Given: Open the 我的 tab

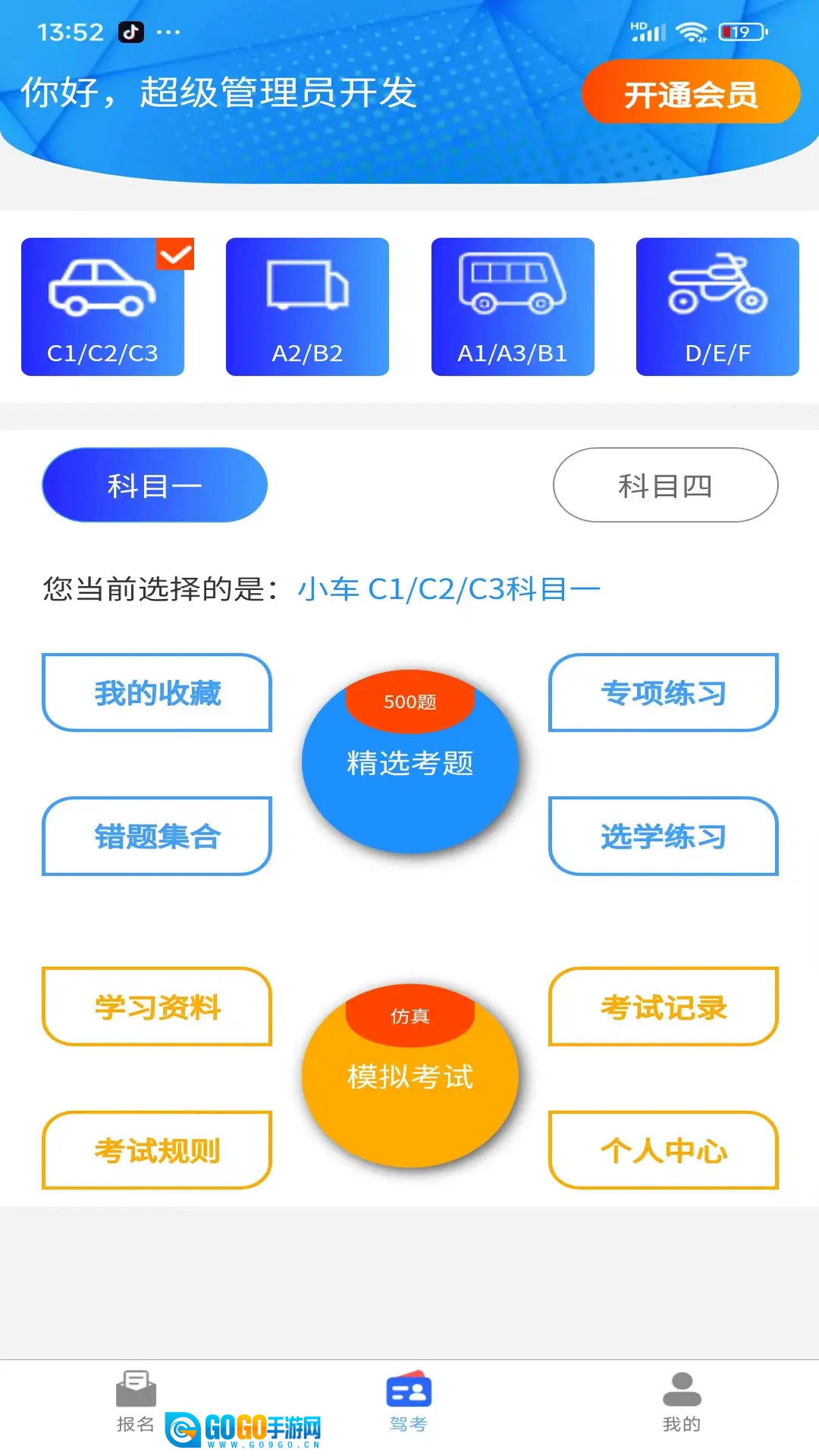Looking at the screenshot, I should [x=681, y=1401].
